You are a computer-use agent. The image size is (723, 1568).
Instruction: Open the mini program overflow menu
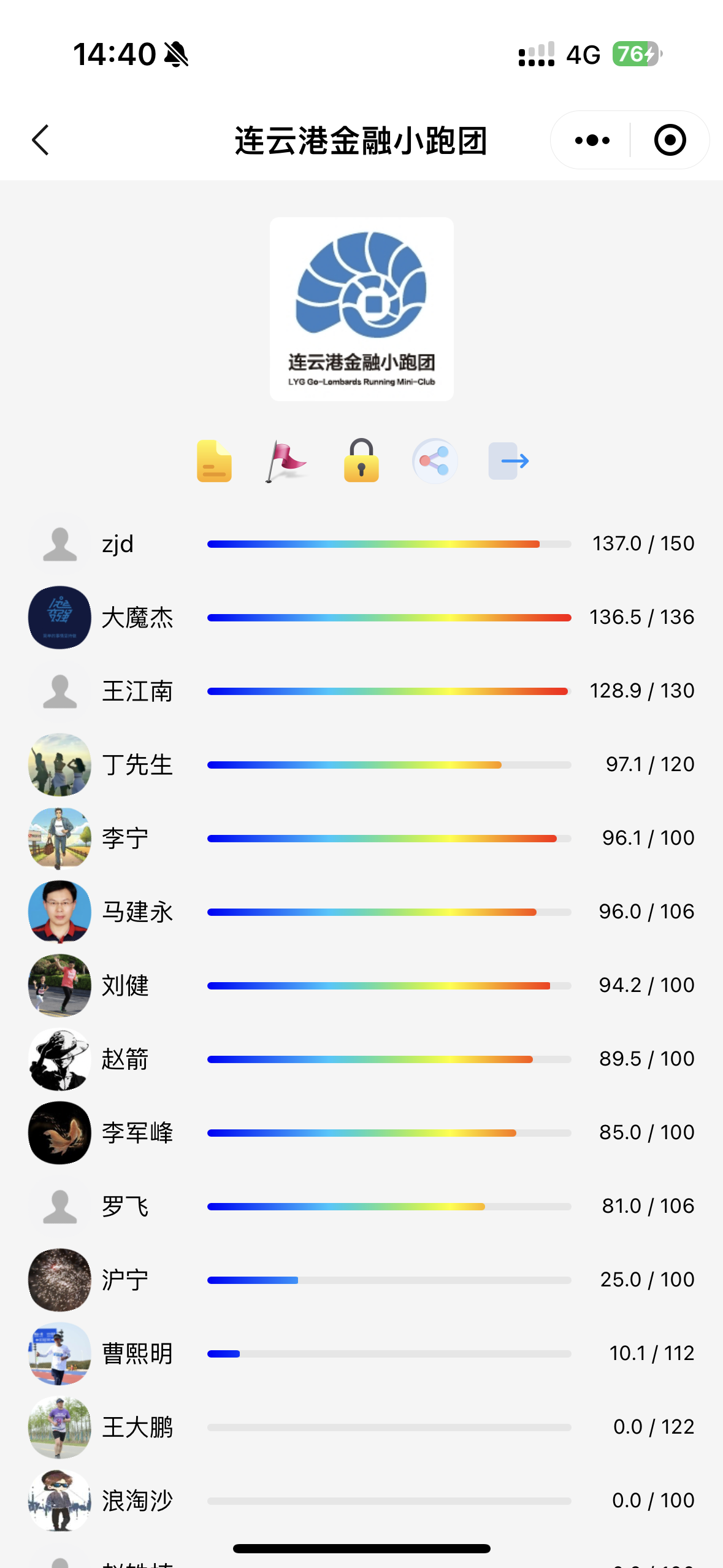click(x=592, y=140)
